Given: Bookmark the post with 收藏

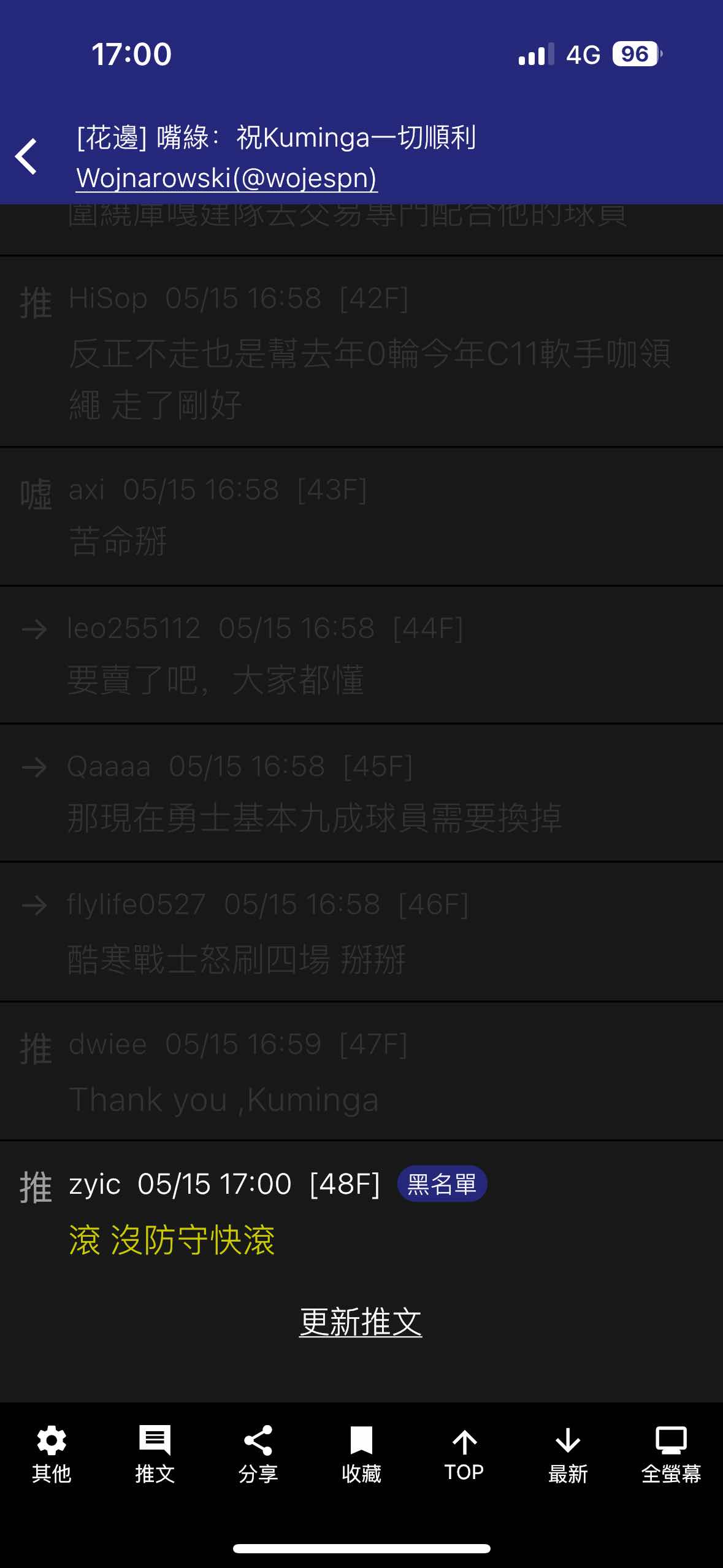Looking at the screenshot, I should coord(361,1453).
